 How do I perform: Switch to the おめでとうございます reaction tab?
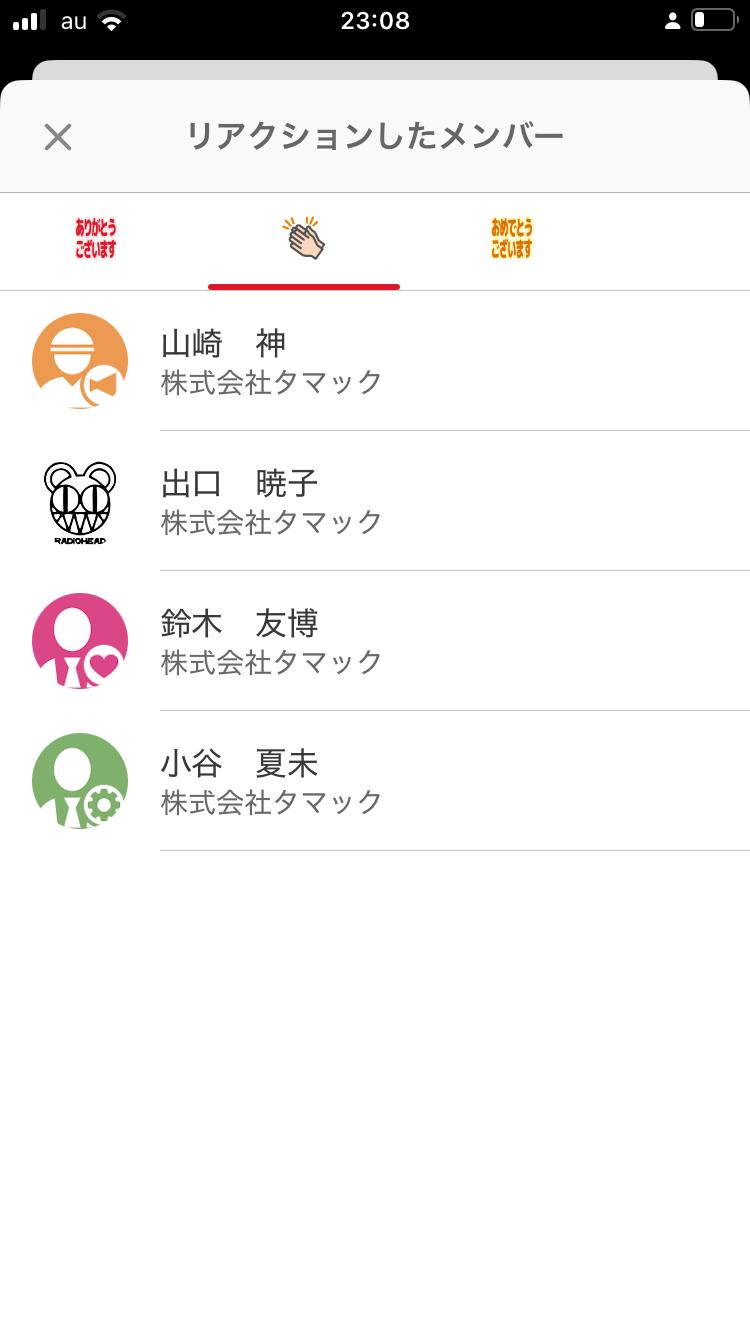coord(512,239)
